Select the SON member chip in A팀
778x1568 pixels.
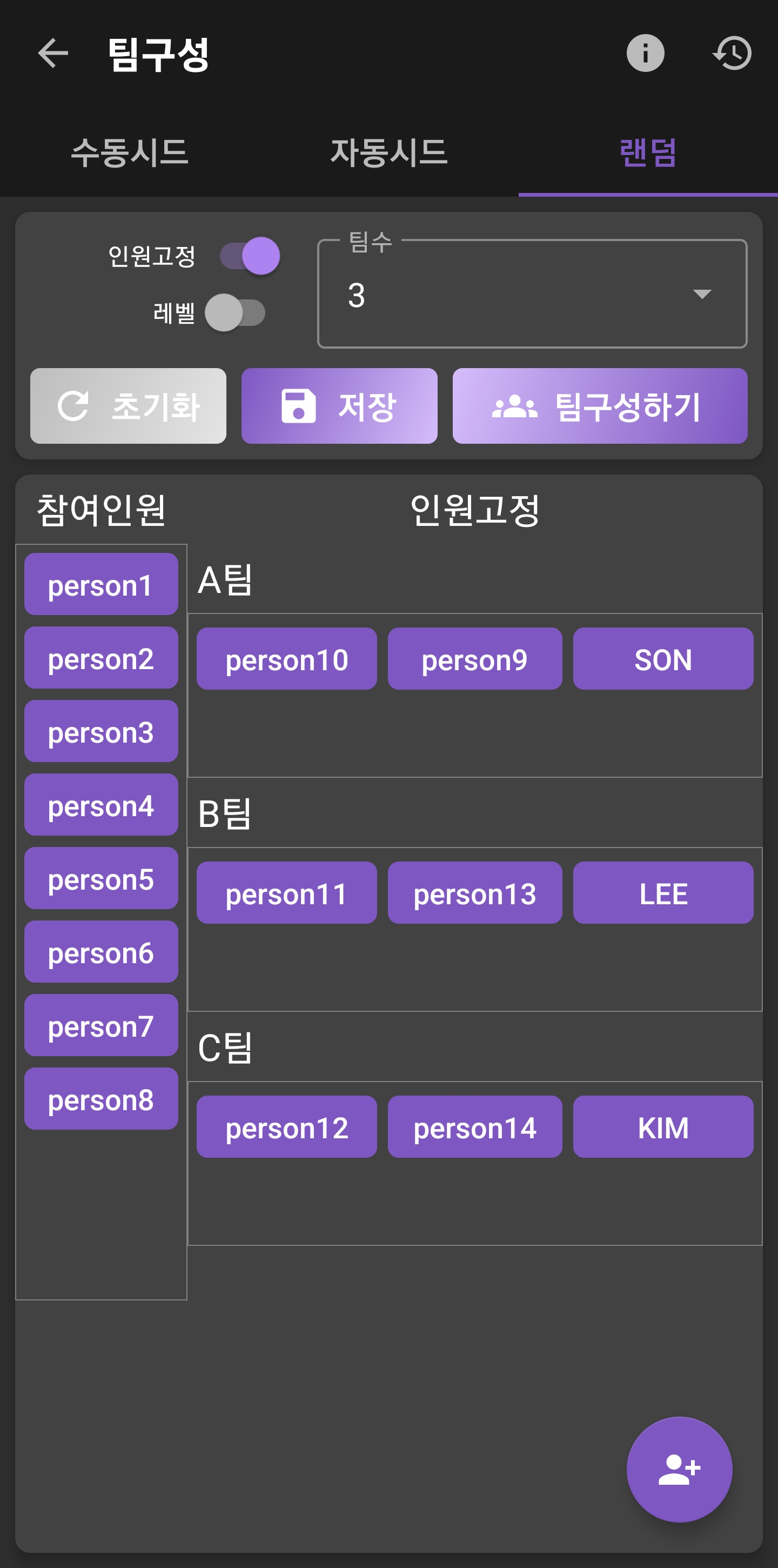pyautogui.click(x=662, y=659)
